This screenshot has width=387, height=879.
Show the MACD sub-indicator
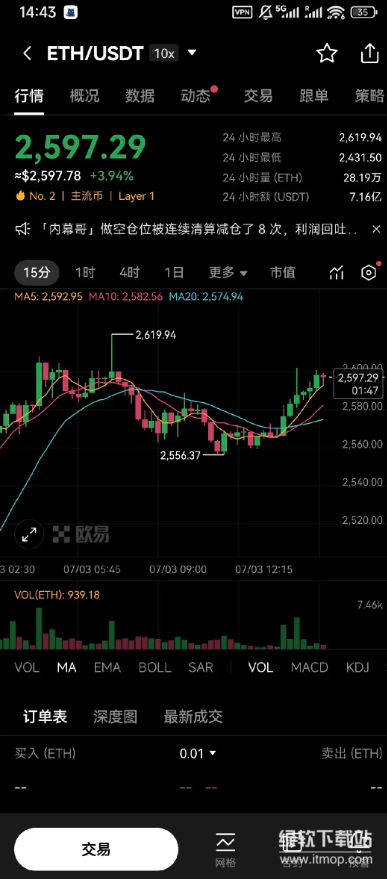310,667
